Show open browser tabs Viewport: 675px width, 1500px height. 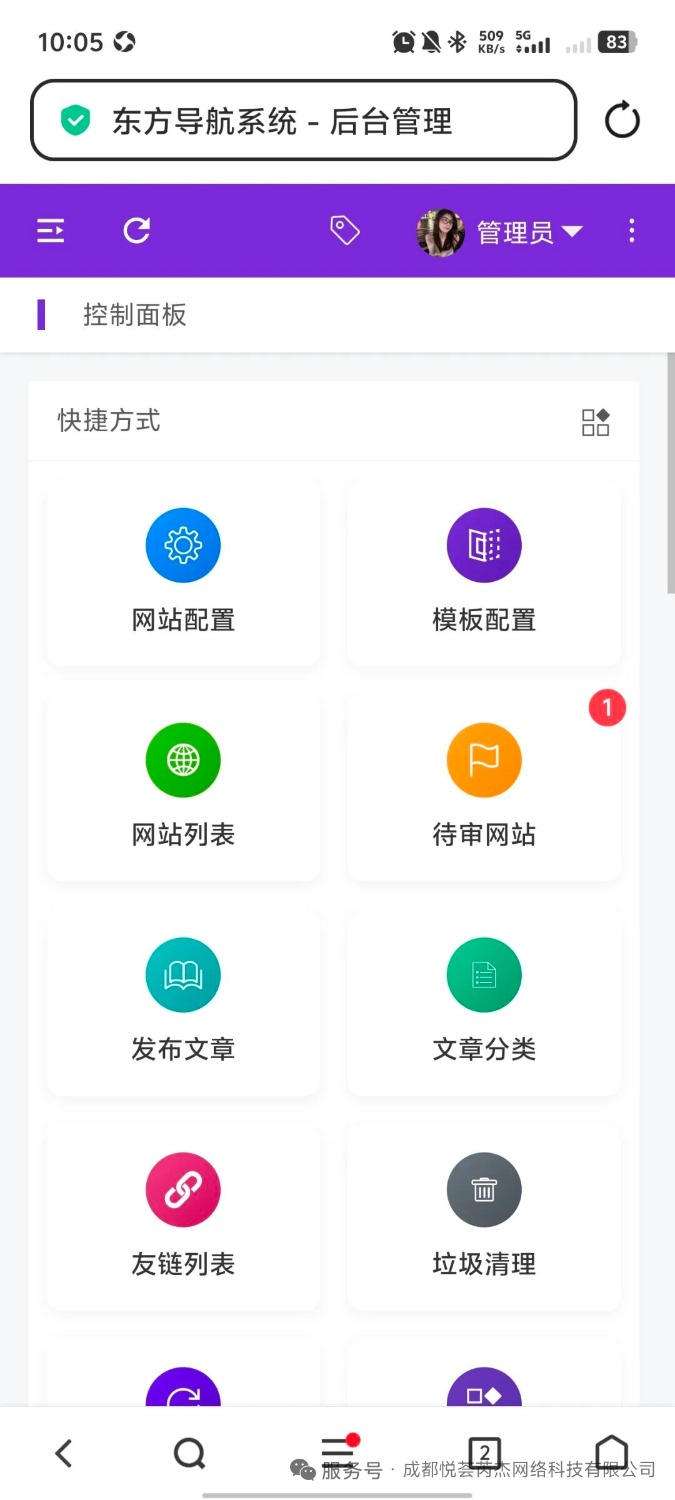[x=485, y=1453]
